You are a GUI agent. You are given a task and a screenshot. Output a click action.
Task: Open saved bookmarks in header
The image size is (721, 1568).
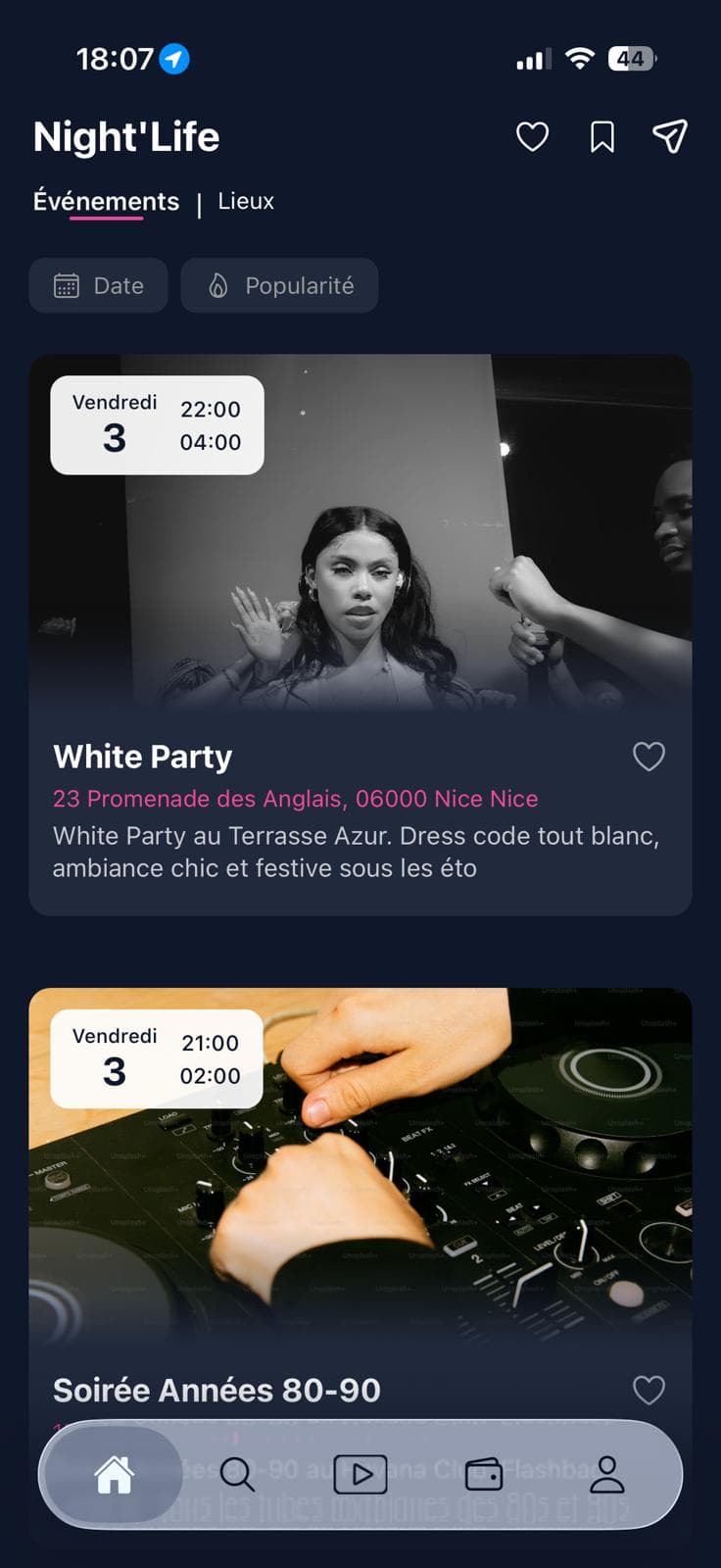[x=602, y=137]
